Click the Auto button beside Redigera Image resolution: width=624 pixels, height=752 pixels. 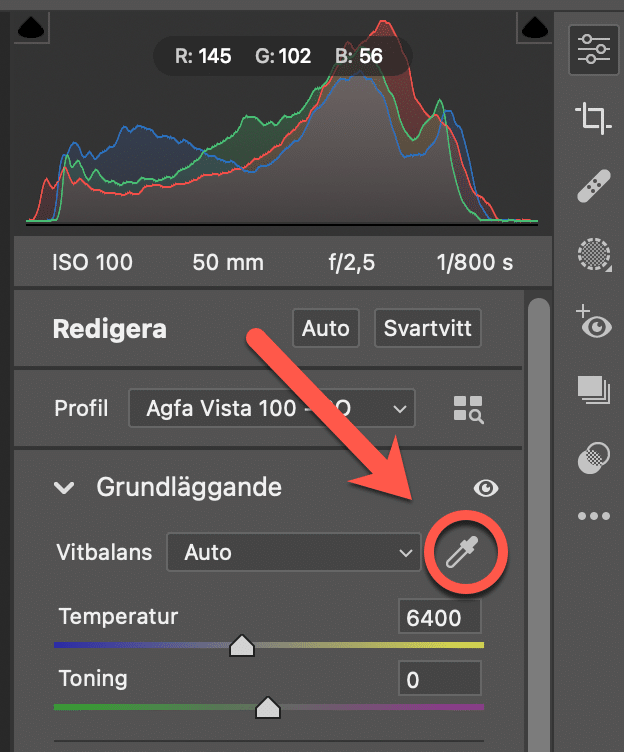pos(326,328)
